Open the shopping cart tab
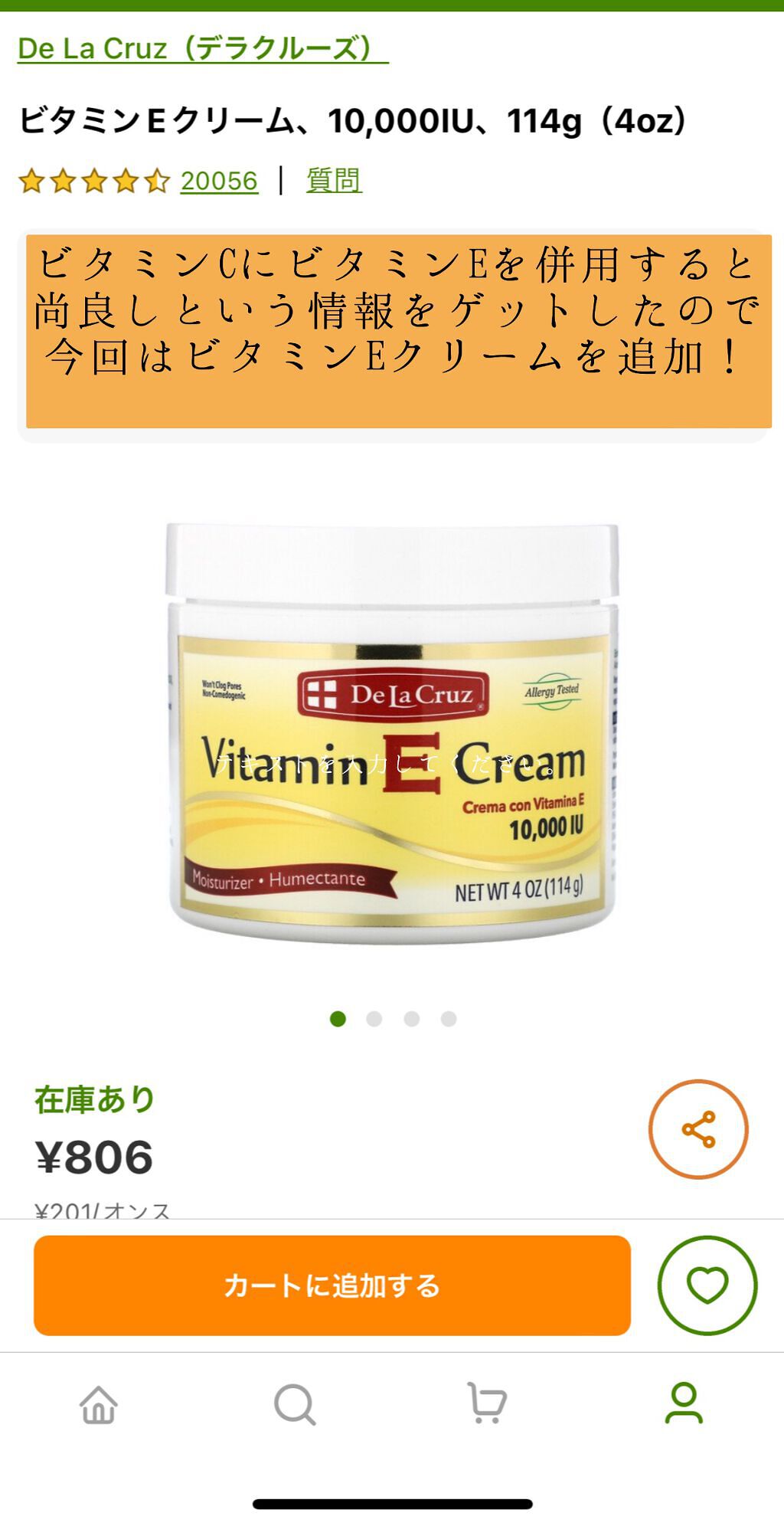The height and width of the screenshot is (1526, 784). (487, 1403)
